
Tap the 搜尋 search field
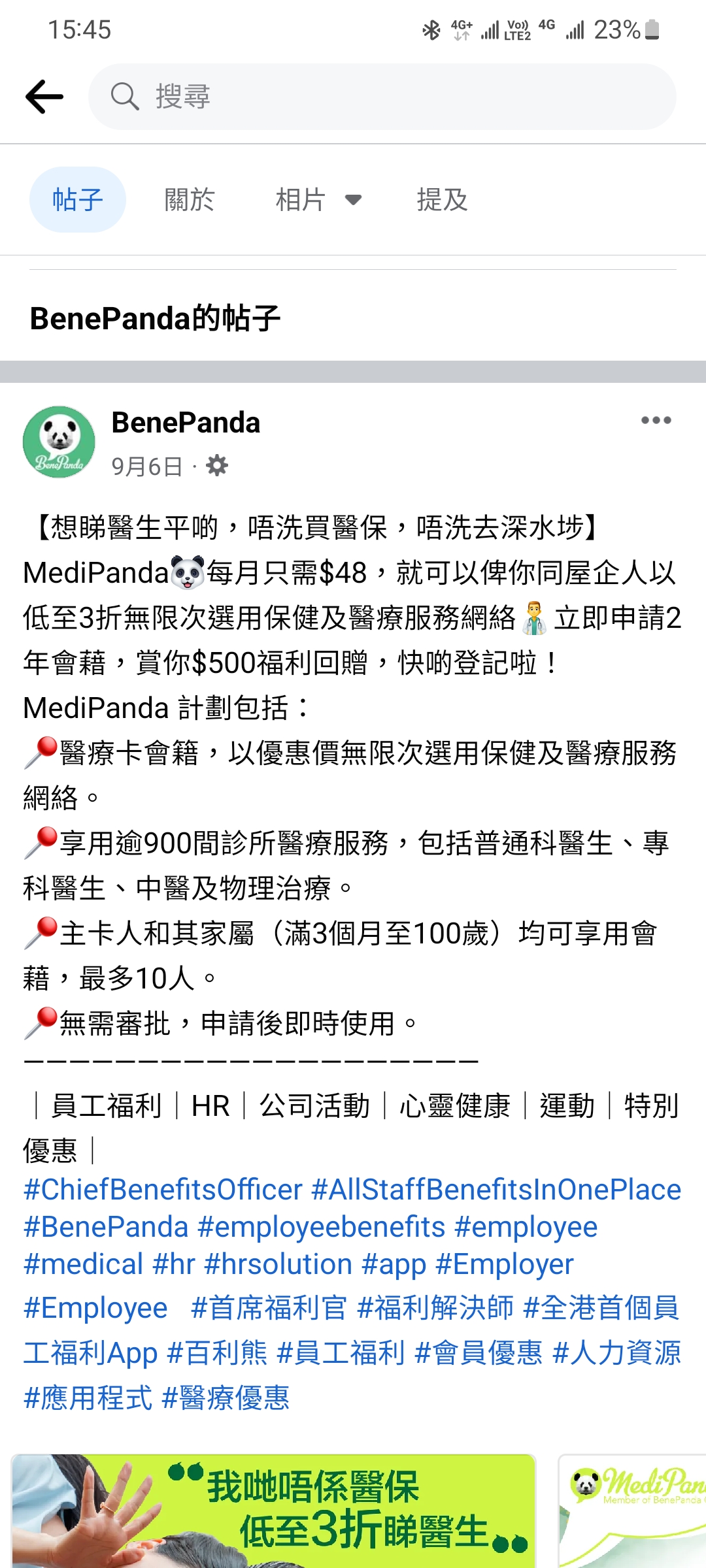tap(382, 97)
